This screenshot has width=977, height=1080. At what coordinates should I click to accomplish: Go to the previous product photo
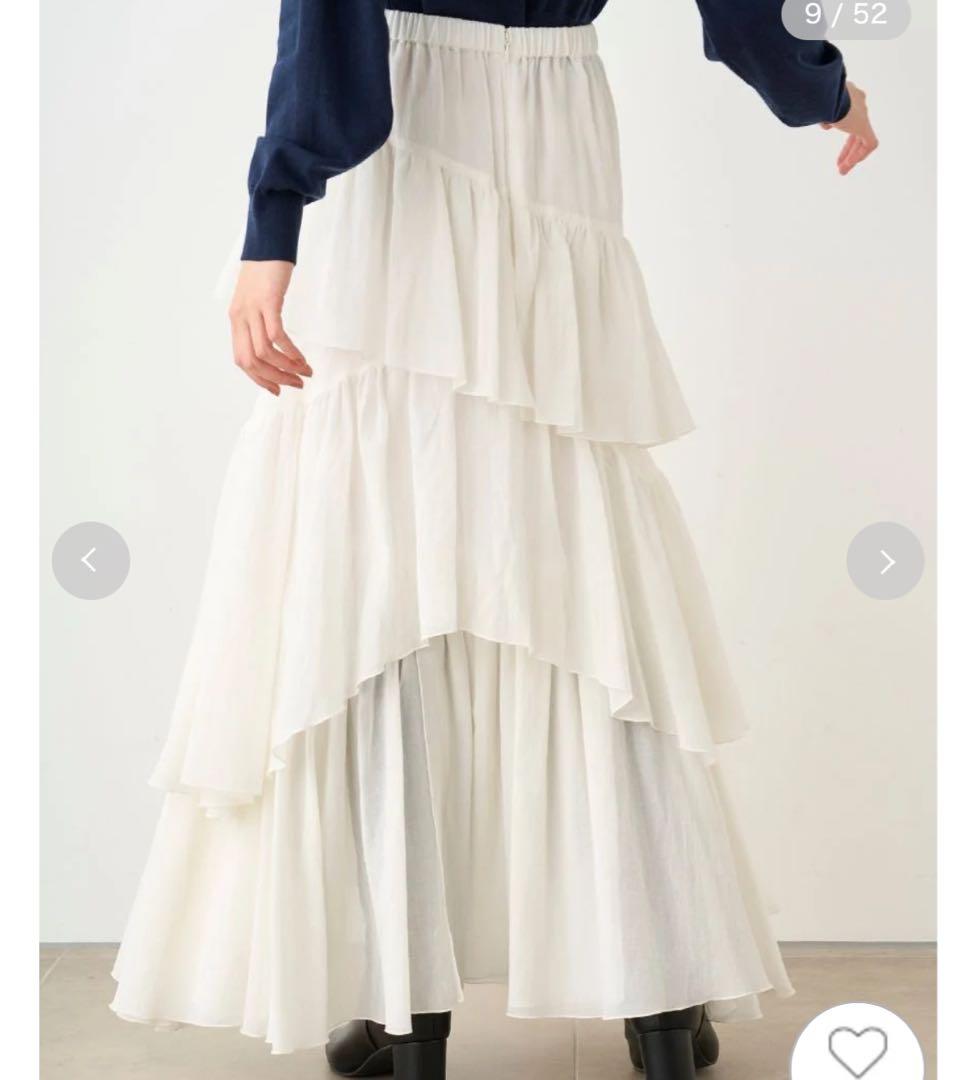coord(91,561)
